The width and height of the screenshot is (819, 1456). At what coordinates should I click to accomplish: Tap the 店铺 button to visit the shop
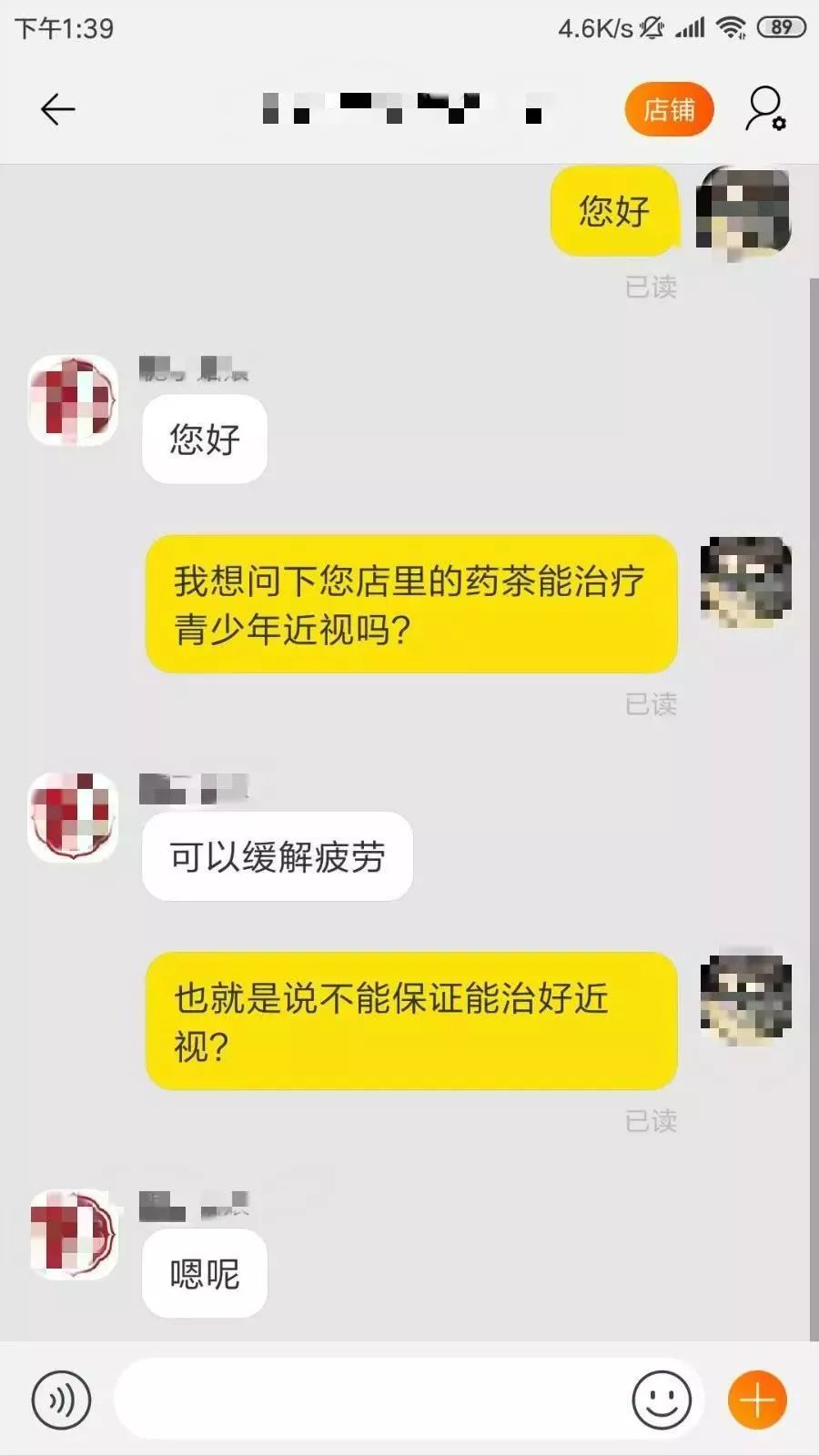669,107
